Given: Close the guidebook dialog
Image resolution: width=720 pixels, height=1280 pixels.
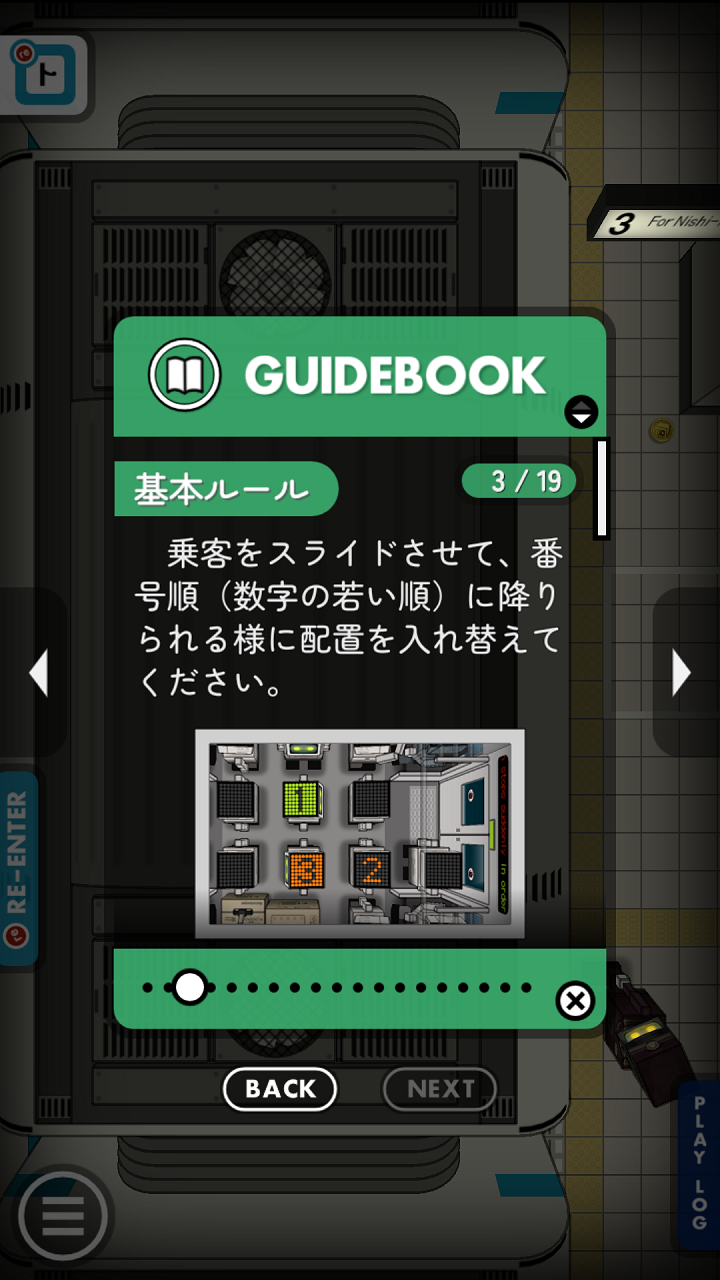Looking at the screenshot, I should point(575,1000).
